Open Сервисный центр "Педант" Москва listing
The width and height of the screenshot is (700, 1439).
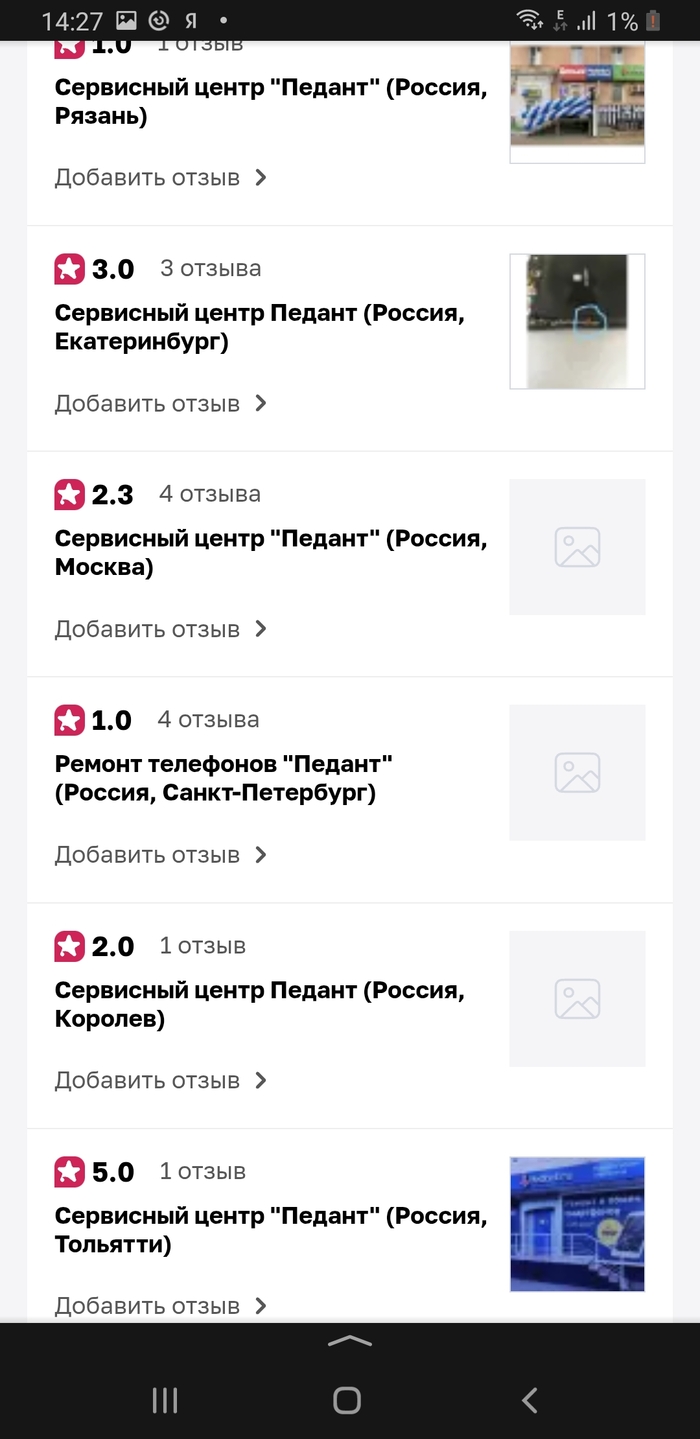click(270, 553)
